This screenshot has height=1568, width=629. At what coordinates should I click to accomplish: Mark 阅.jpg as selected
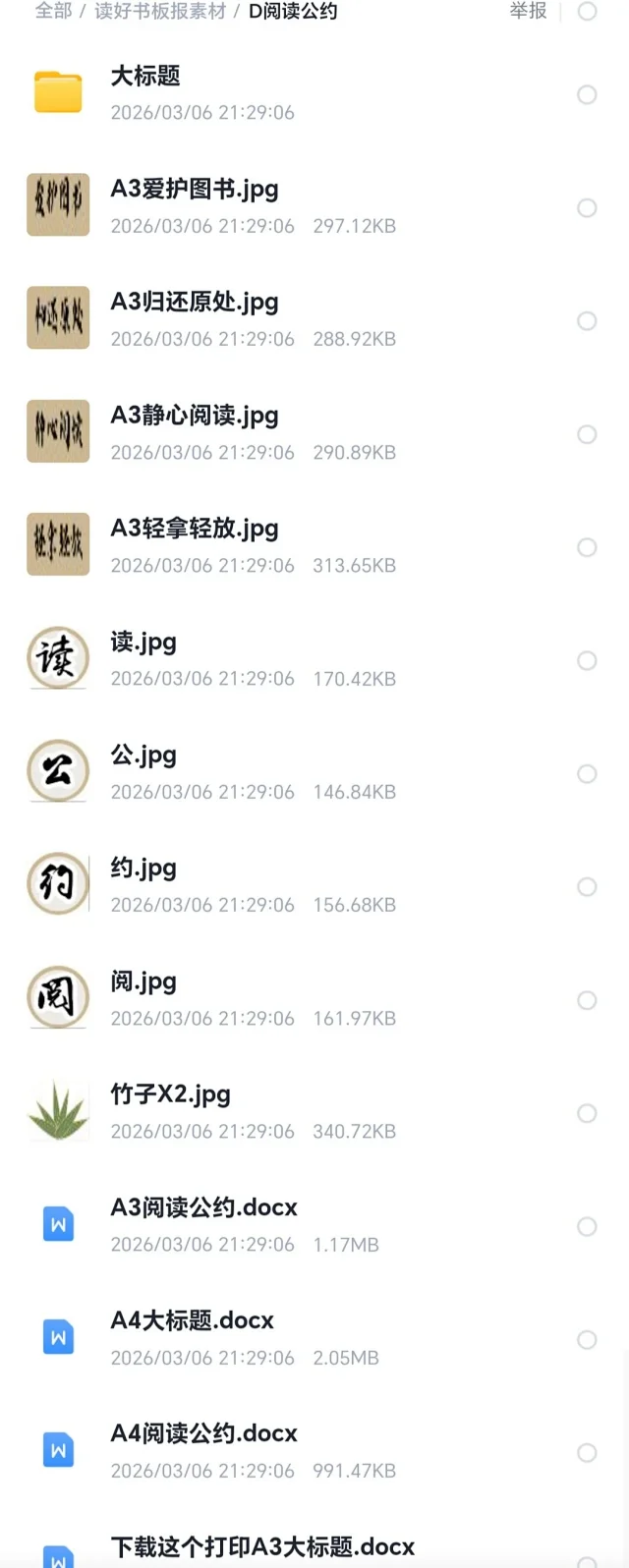point(587,1000)
